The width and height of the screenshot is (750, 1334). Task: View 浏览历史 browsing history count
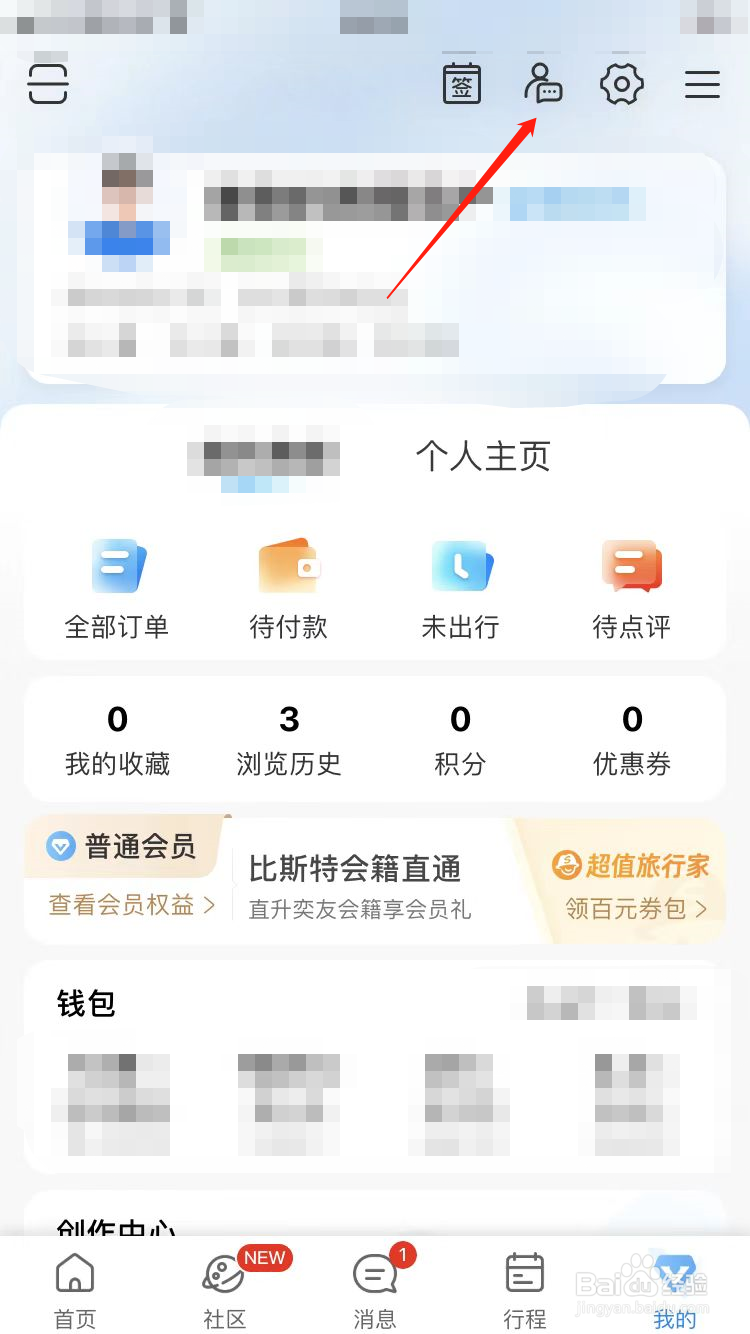(x=289, y=738)
